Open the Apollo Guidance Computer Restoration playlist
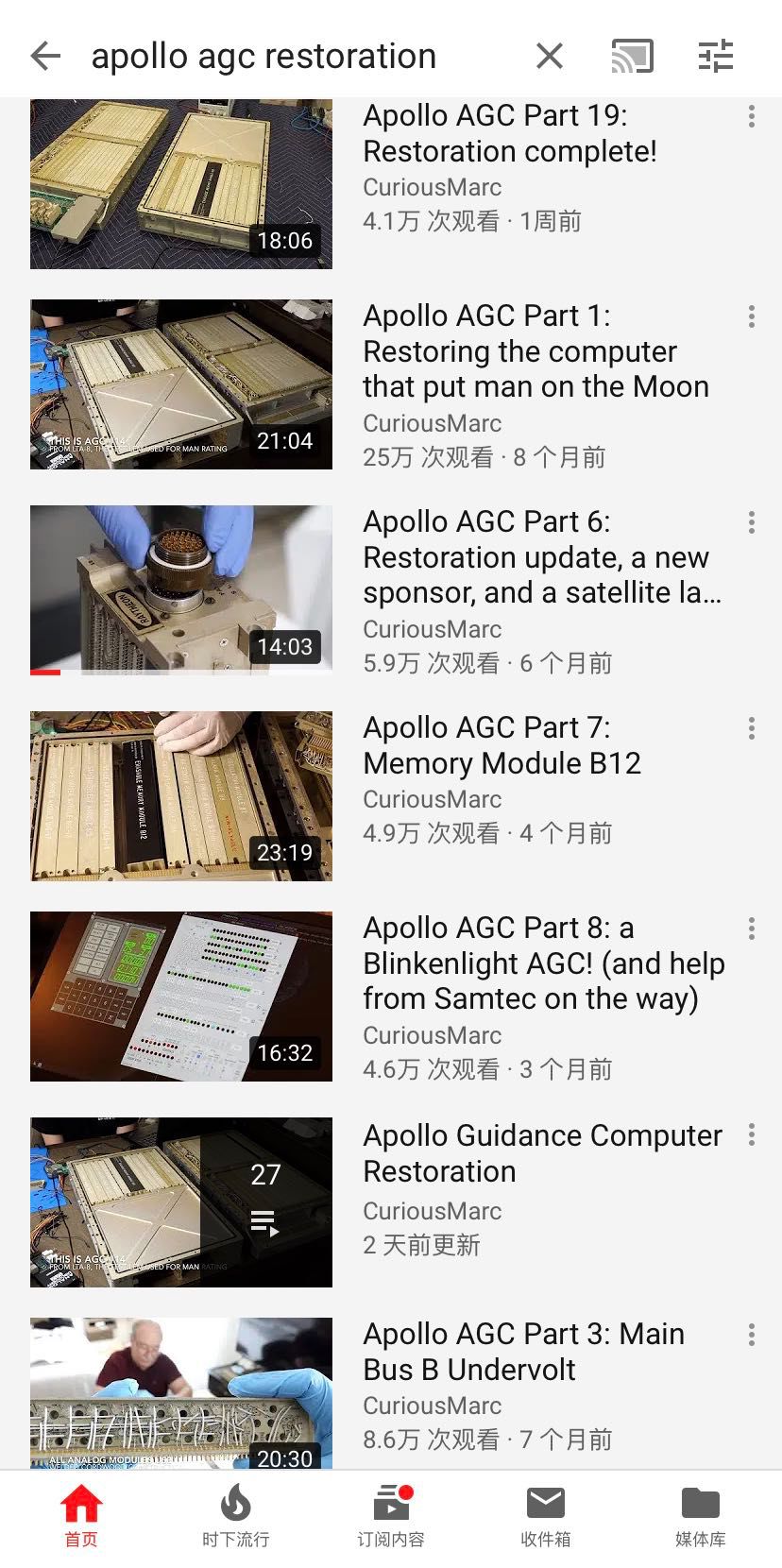Viewport: 782px width, 1568px height. (x=181, y=1202)
